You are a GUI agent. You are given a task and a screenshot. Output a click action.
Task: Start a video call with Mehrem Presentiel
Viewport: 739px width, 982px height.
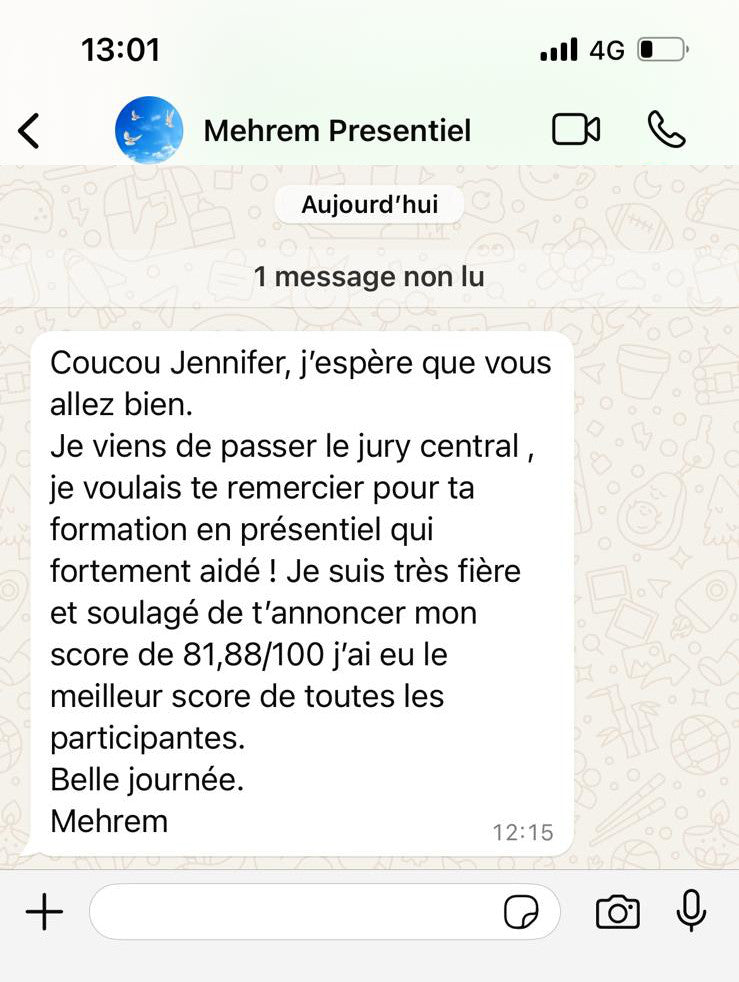click(576, 130)
